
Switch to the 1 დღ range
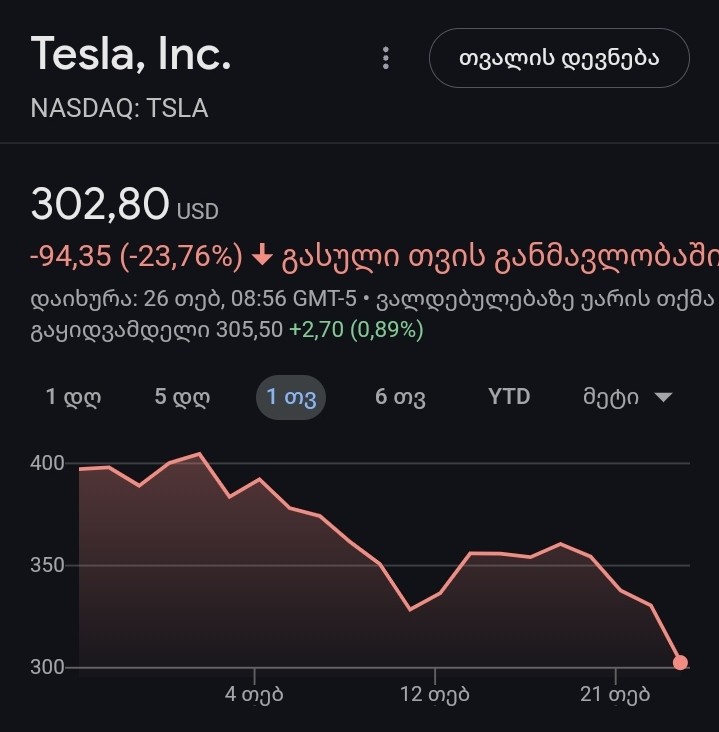click(73, 397)
